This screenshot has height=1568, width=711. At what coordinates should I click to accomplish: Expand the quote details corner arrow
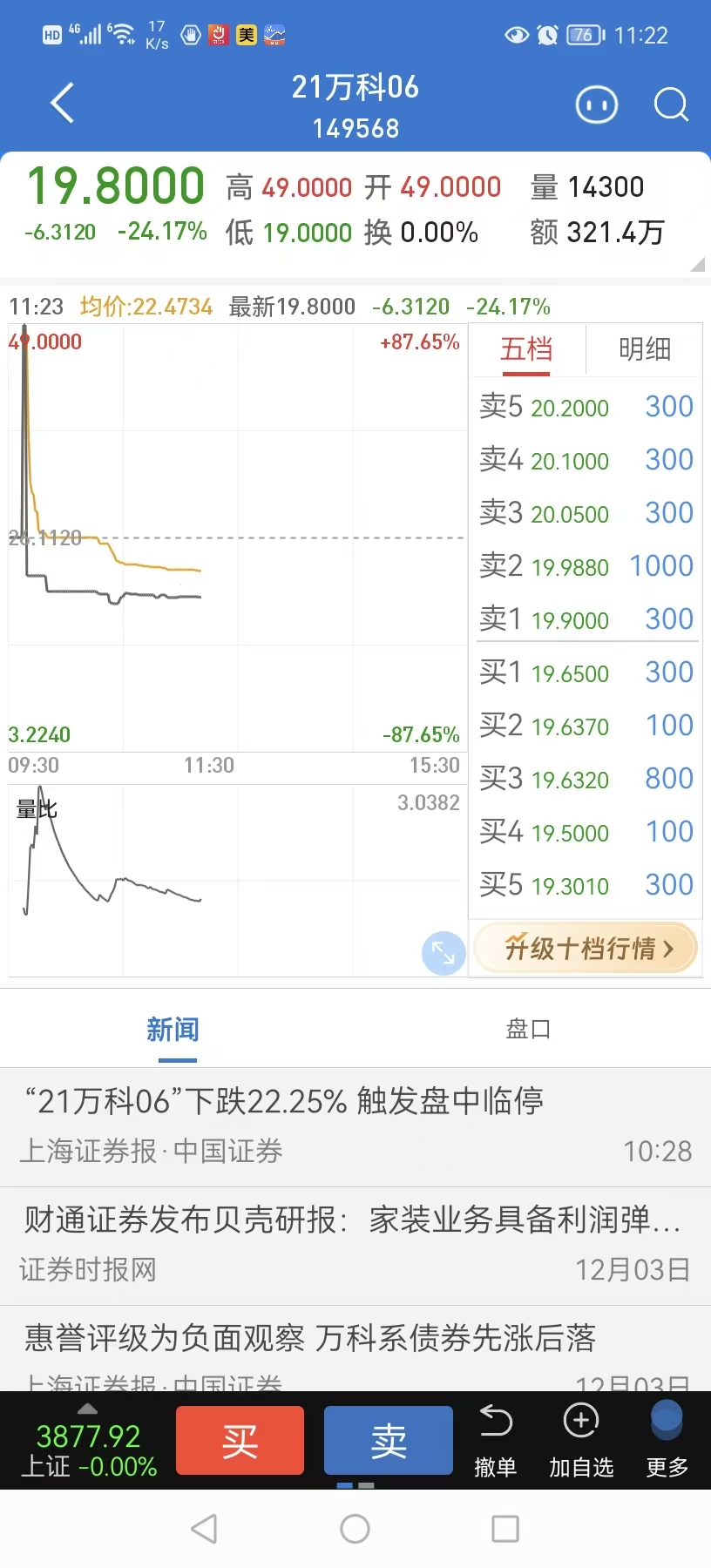pos(697,265)
